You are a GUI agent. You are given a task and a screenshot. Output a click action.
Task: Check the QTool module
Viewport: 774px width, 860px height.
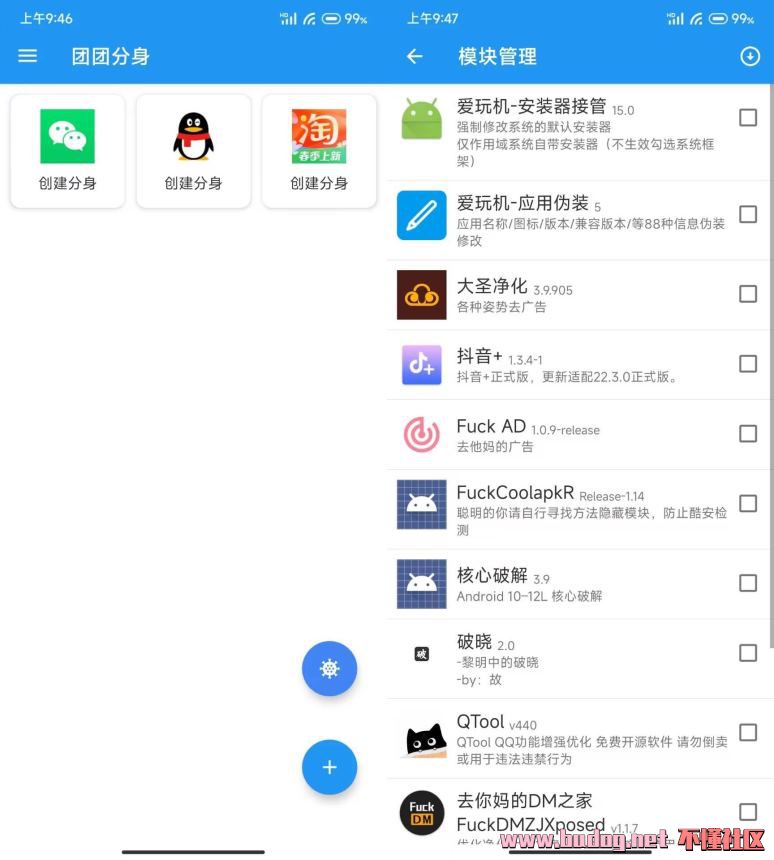pyautogui.click(x=748, y=732)
